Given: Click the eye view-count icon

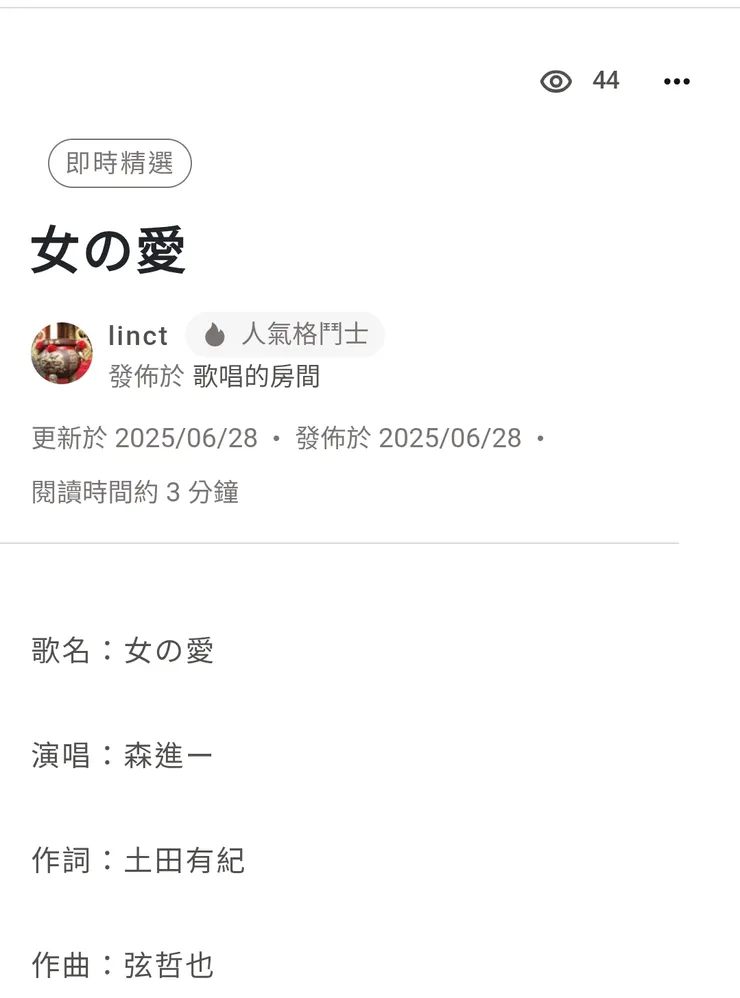Looking at the screenshot, I should 556,81.
